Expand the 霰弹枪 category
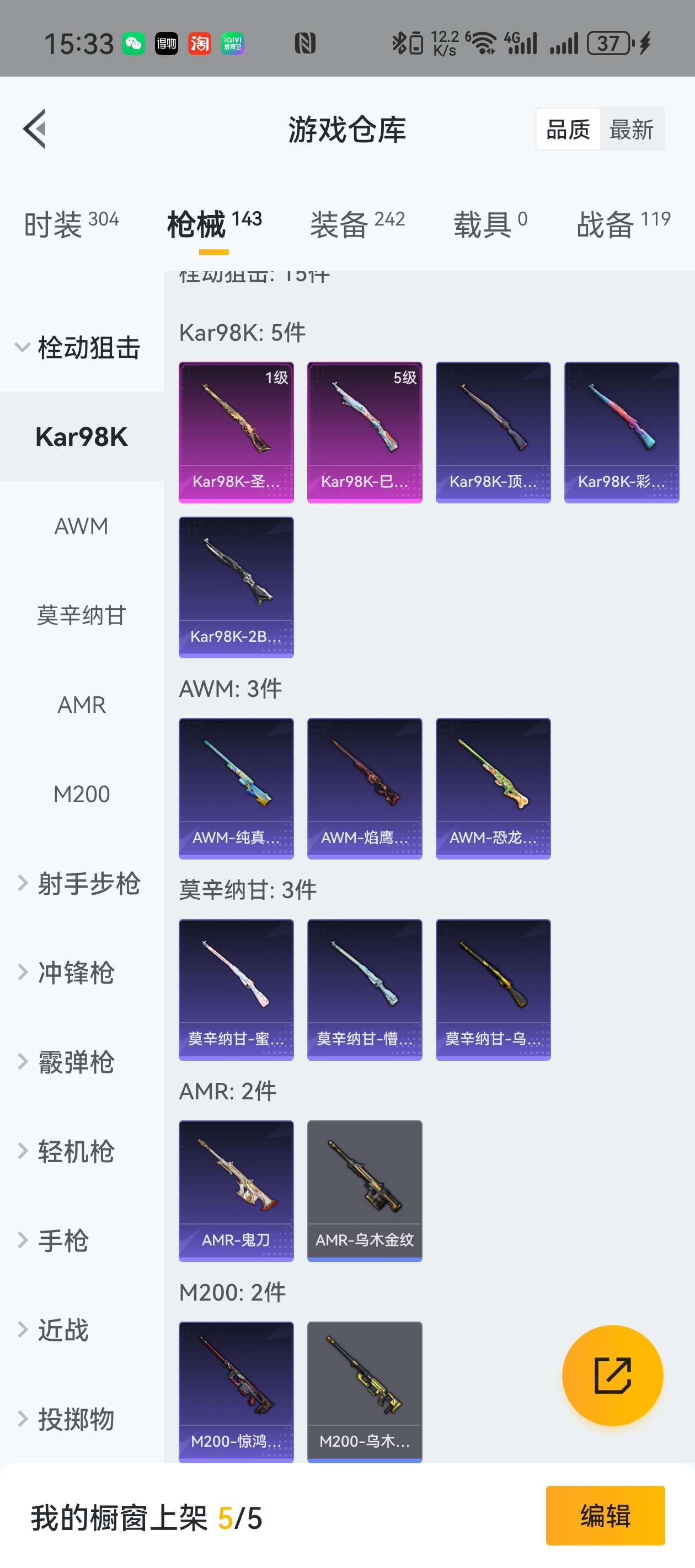 coord(67,1061)
